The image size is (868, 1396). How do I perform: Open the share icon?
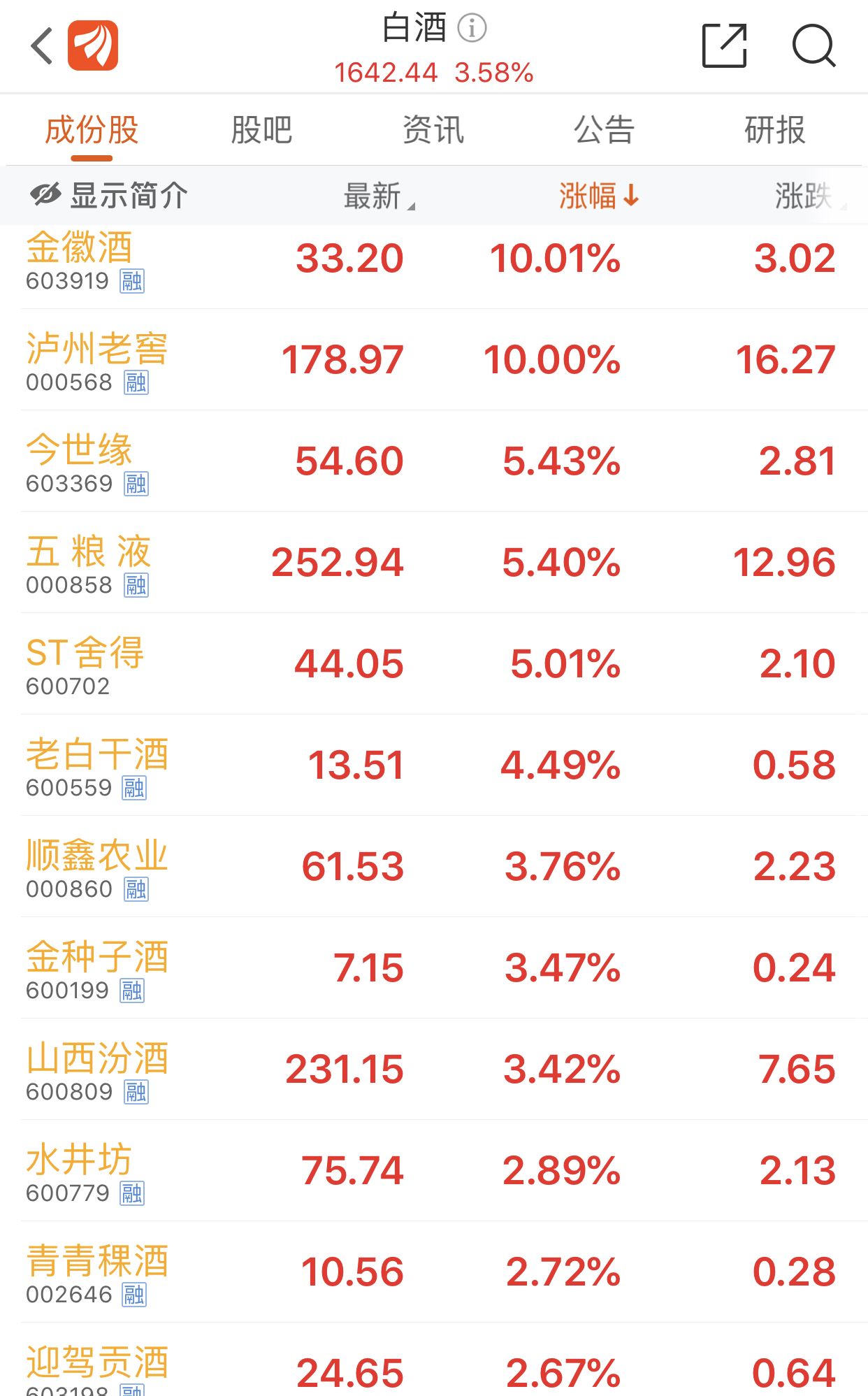[724, 46]
